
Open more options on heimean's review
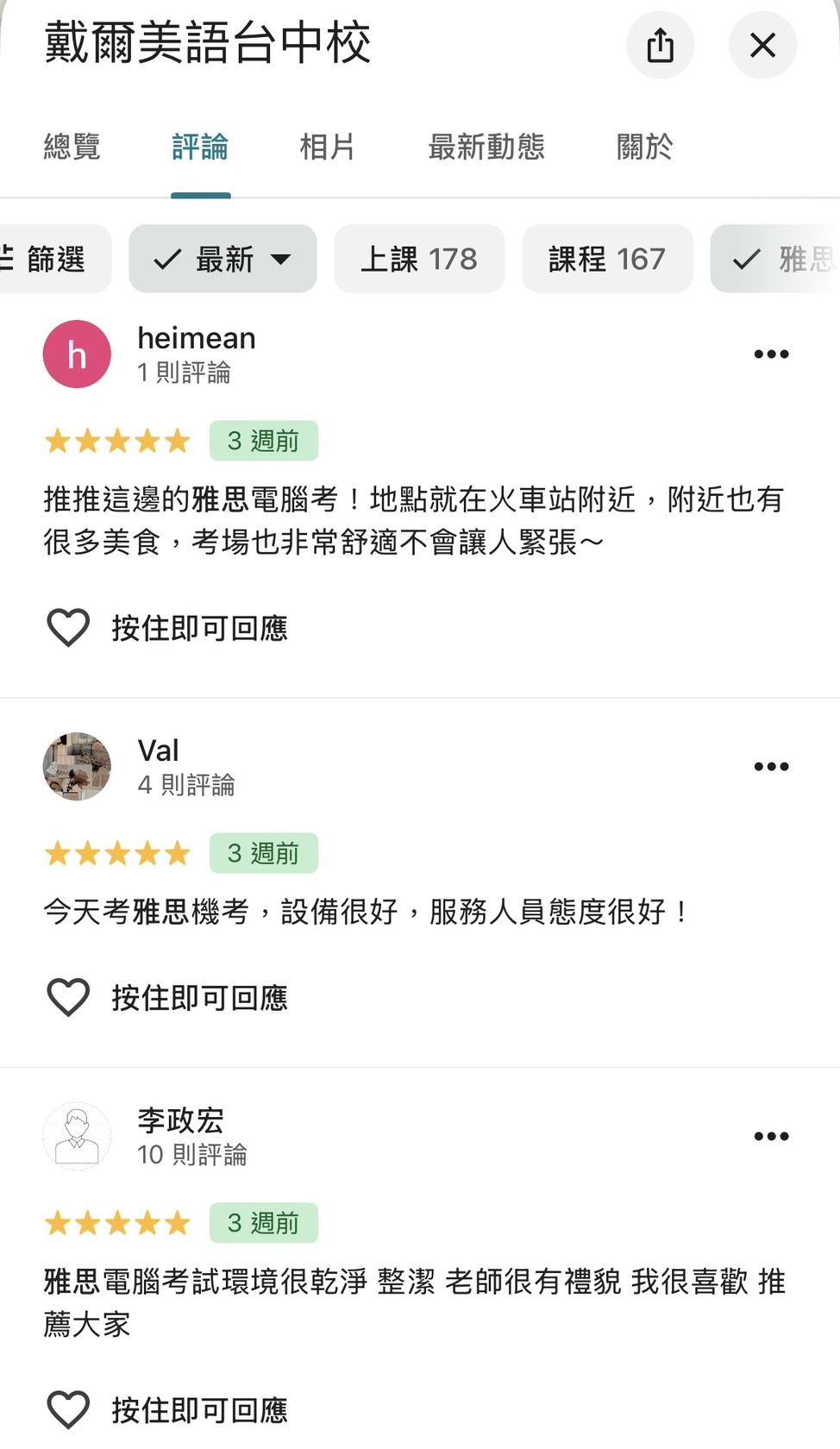(771, 354)
